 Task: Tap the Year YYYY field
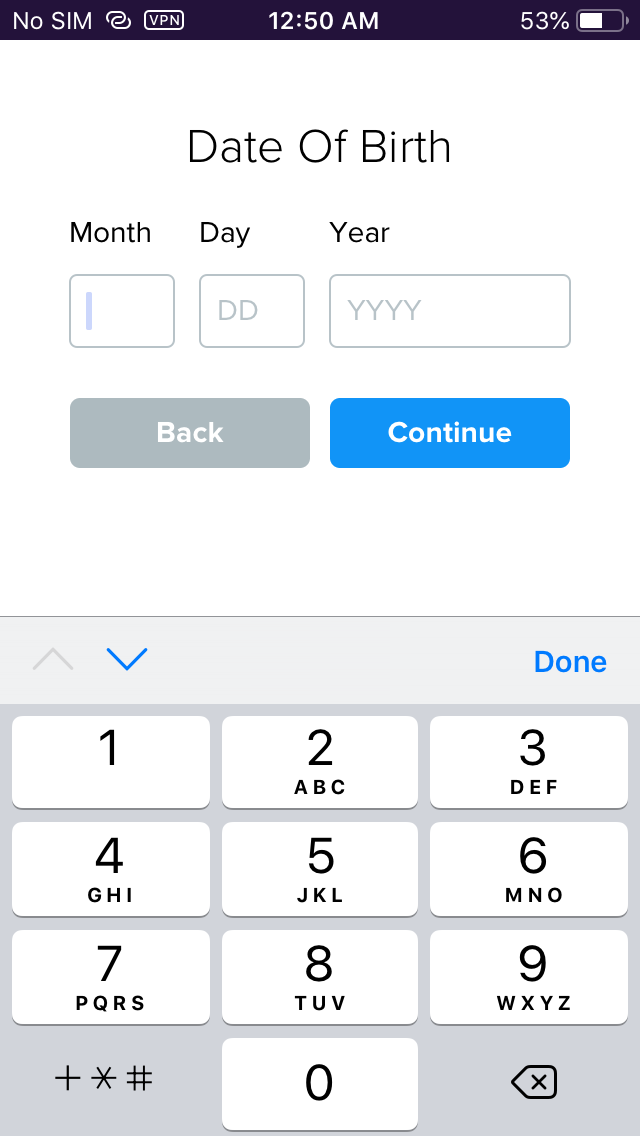(x=450, y=311)
